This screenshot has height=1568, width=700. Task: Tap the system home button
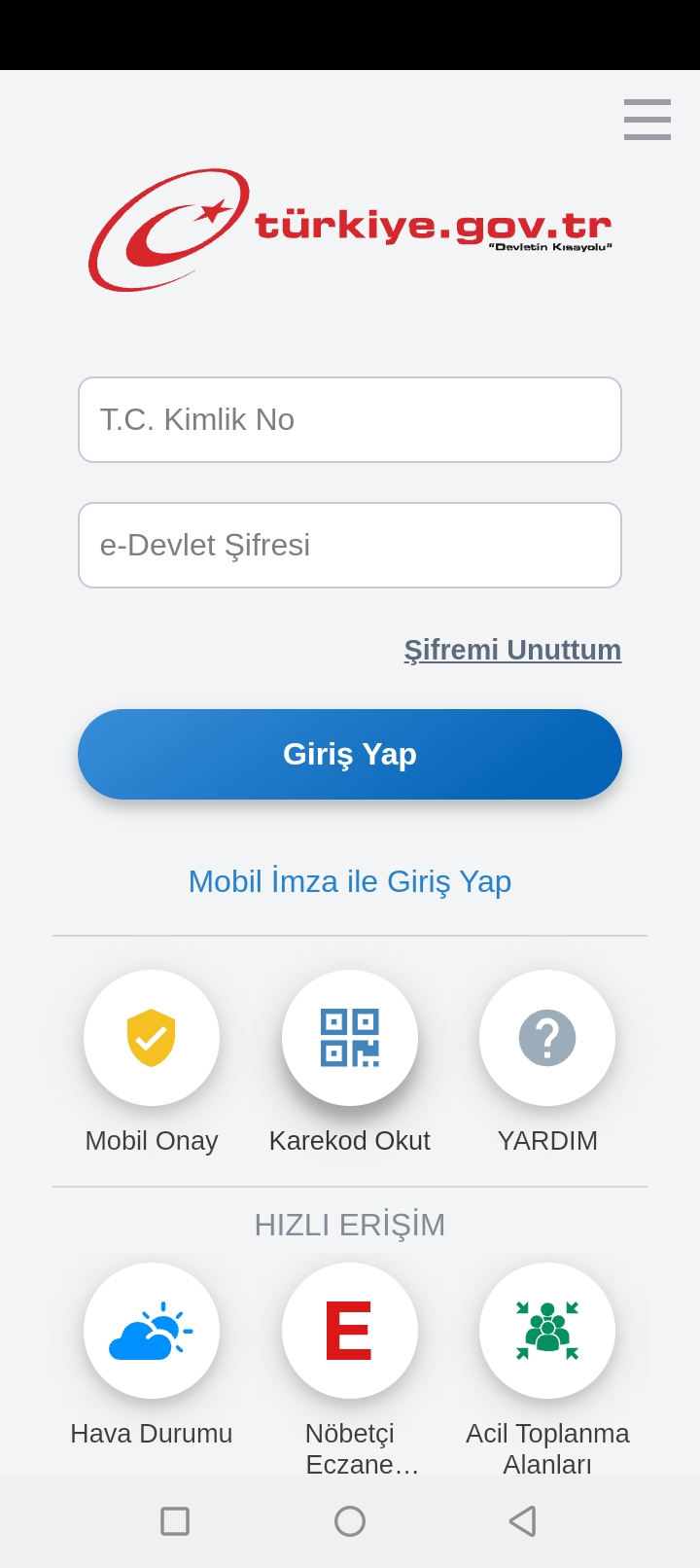tap(350, 1520)
